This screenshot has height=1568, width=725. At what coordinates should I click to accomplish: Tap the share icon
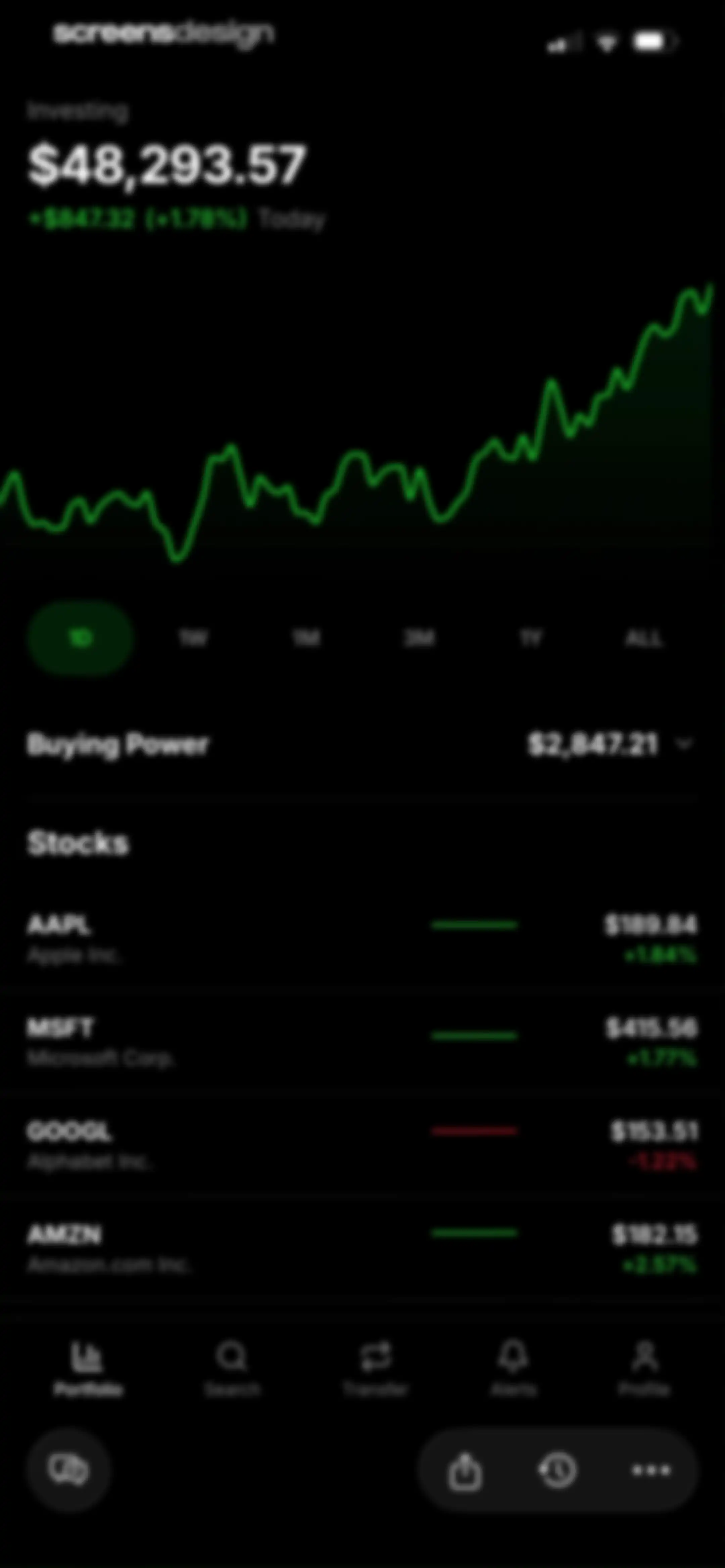pos(465,1471)
